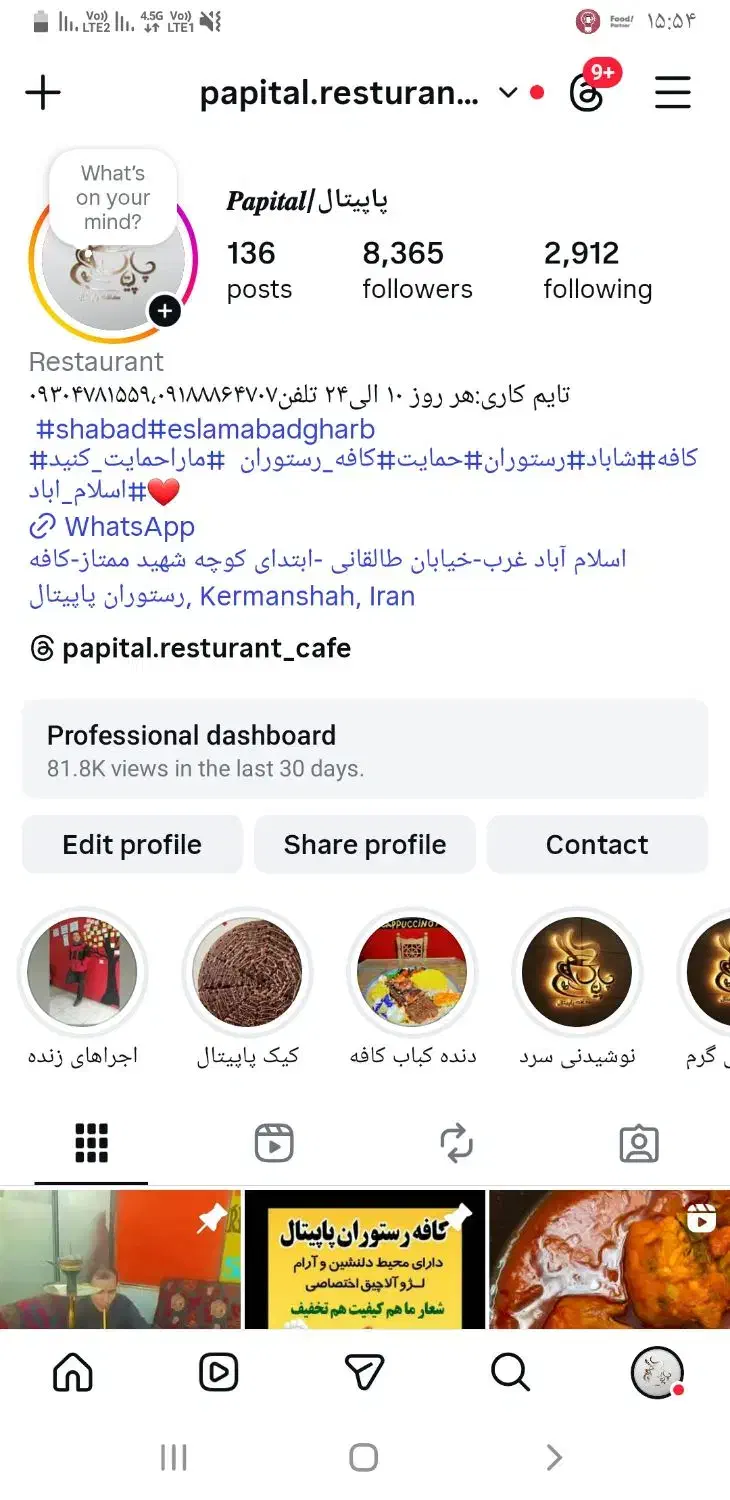View the 2,912 following list
730x1500 pixels.
pyautogui.click(x=597, y=270)
